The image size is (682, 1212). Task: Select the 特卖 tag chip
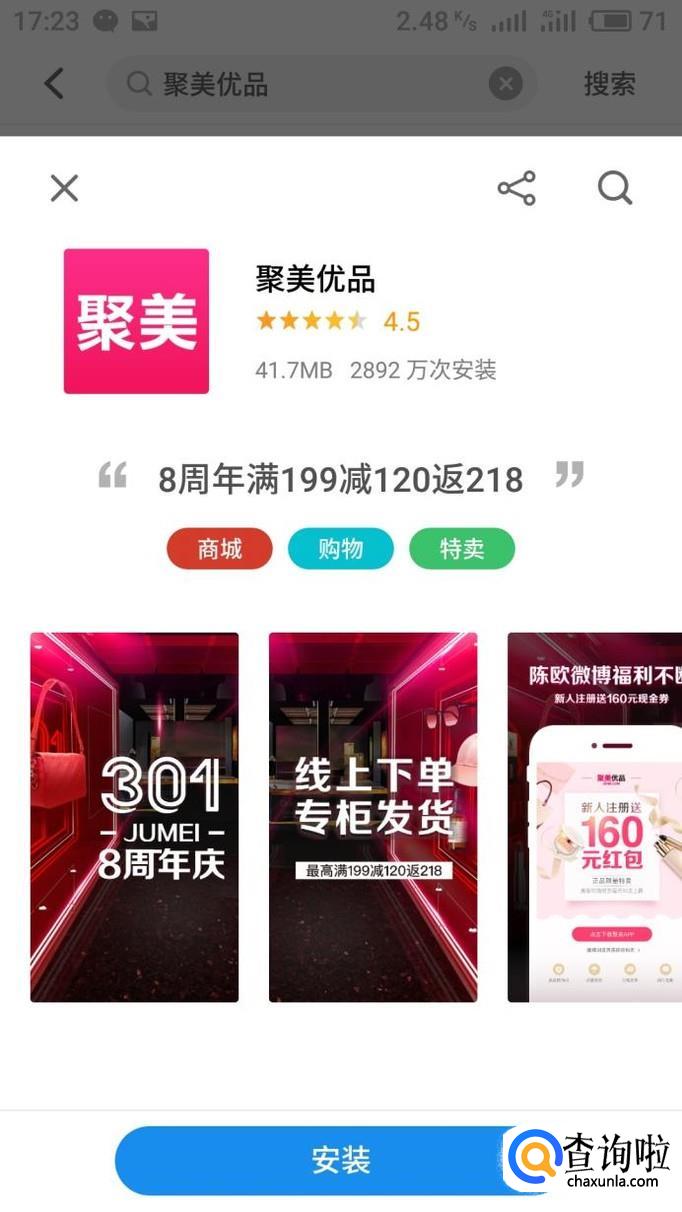point(462,549)
